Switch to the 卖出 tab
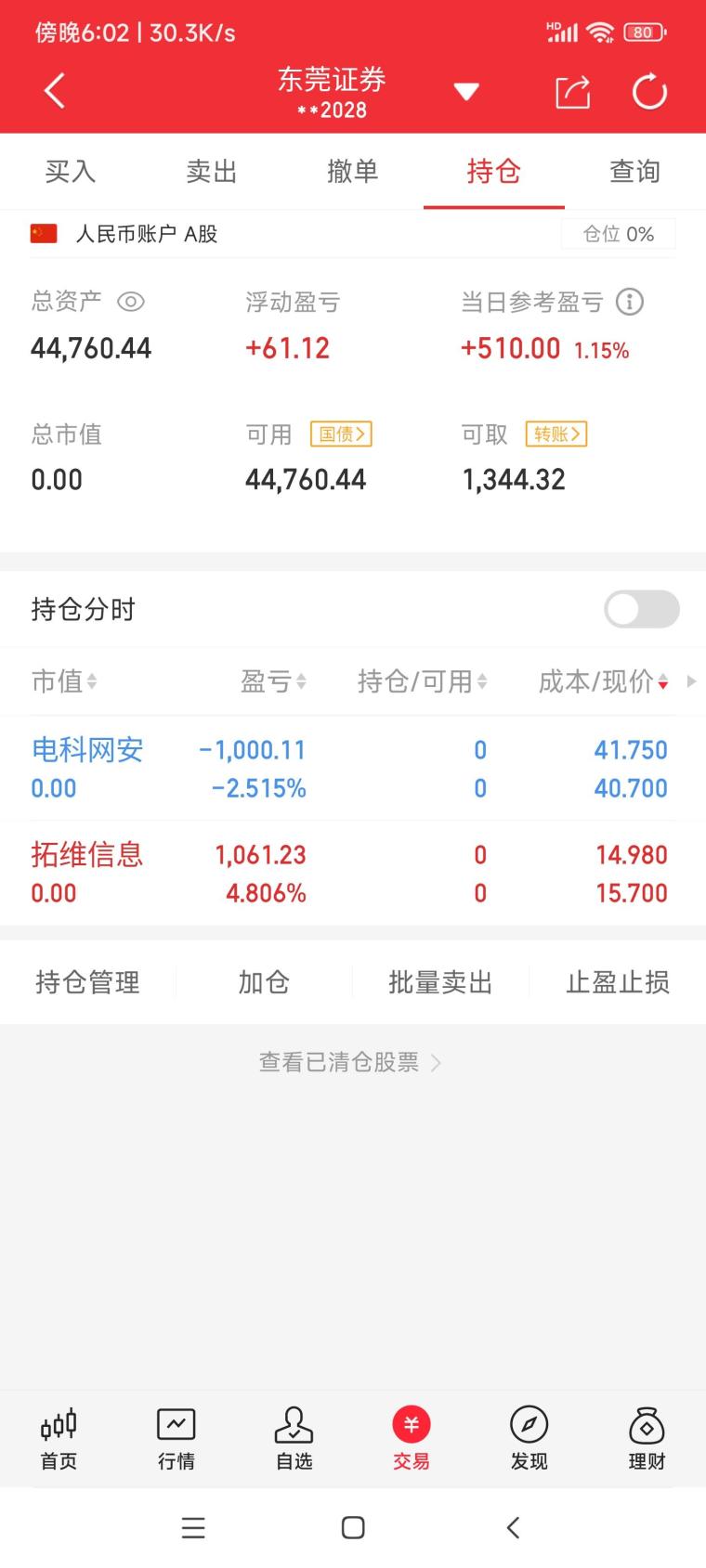706x1568 pixels. point(212,172)
